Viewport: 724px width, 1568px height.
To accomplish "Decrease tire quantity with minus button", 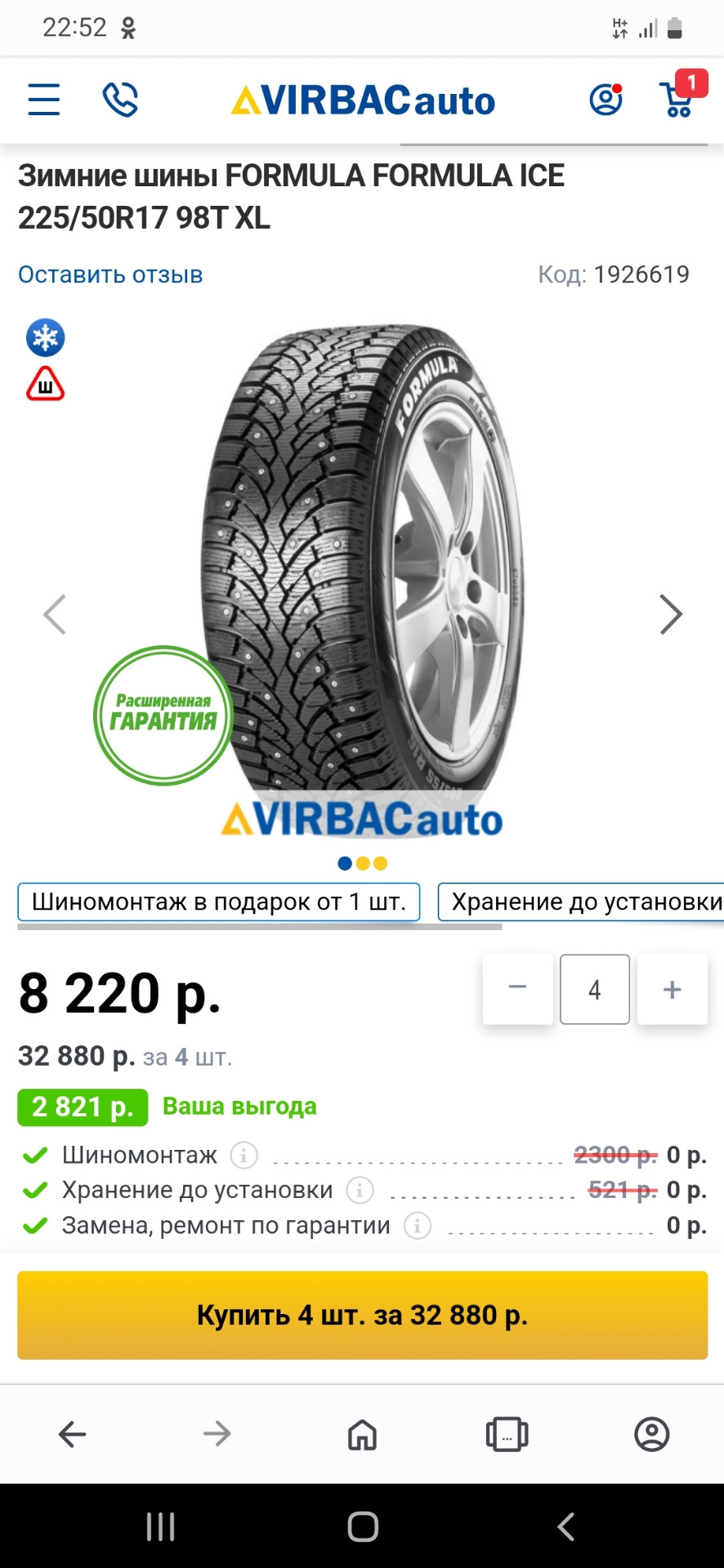I will tap(517, 988).
